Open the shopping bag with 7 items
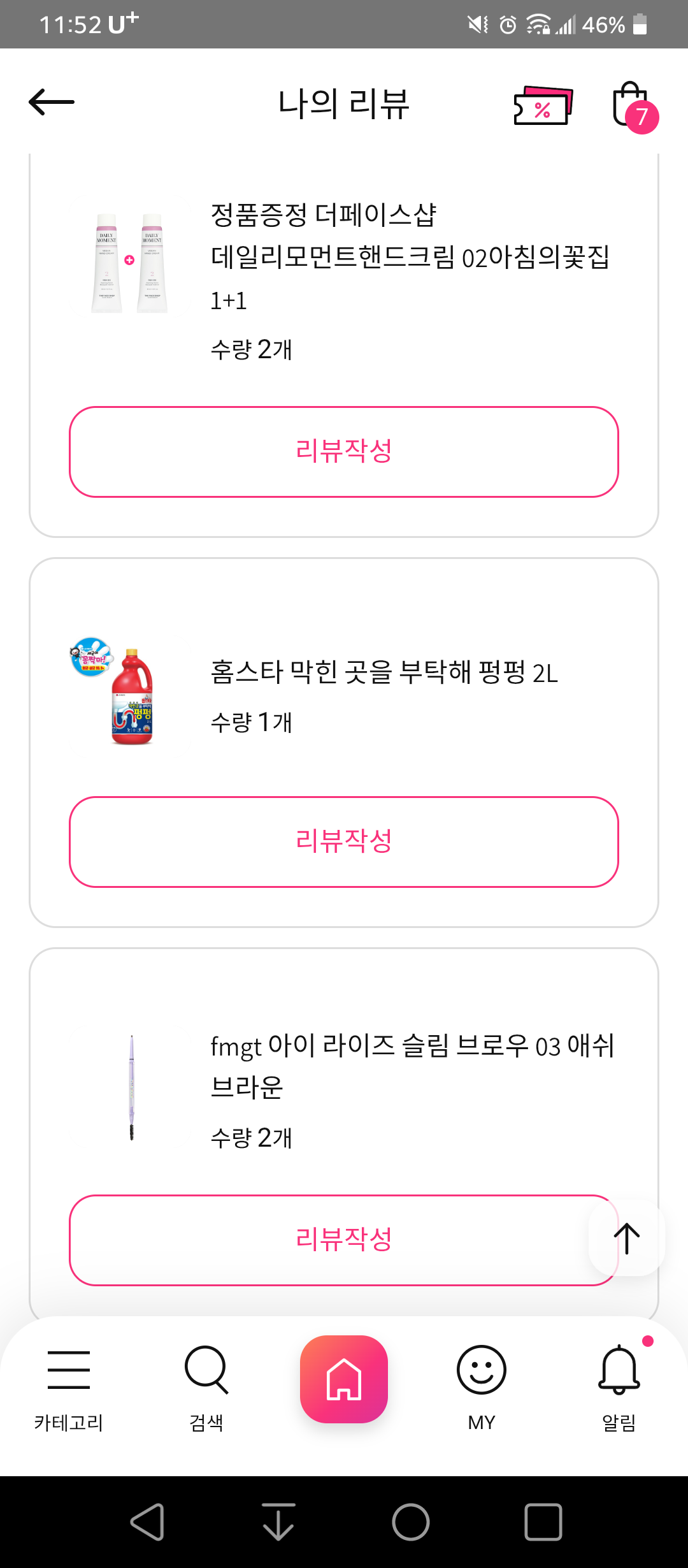 coord(632,105)
